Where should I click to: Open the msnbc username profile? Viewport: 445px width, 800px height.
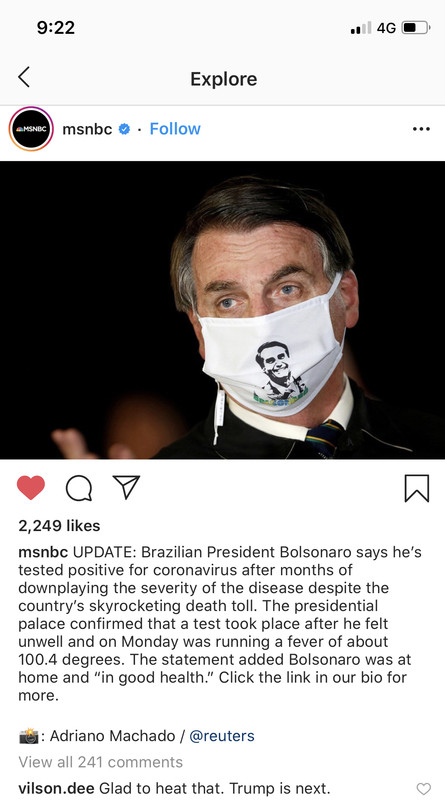(x=87, y=129)
